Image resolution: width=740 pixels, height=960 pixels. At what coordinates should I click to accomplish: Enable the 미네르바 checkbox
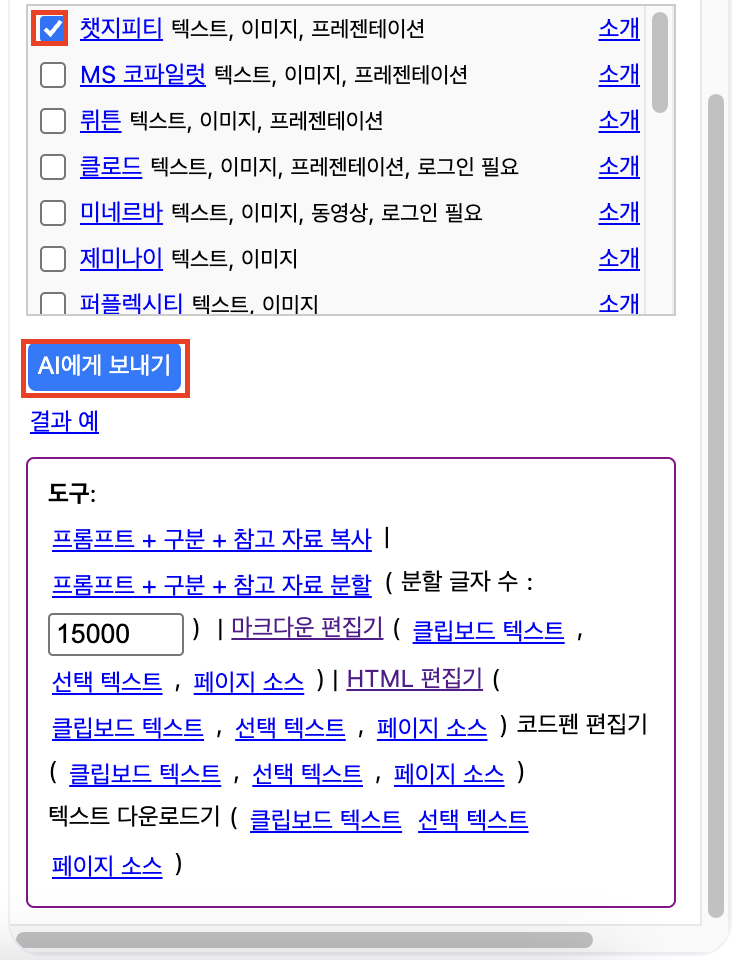click(53, 213)
